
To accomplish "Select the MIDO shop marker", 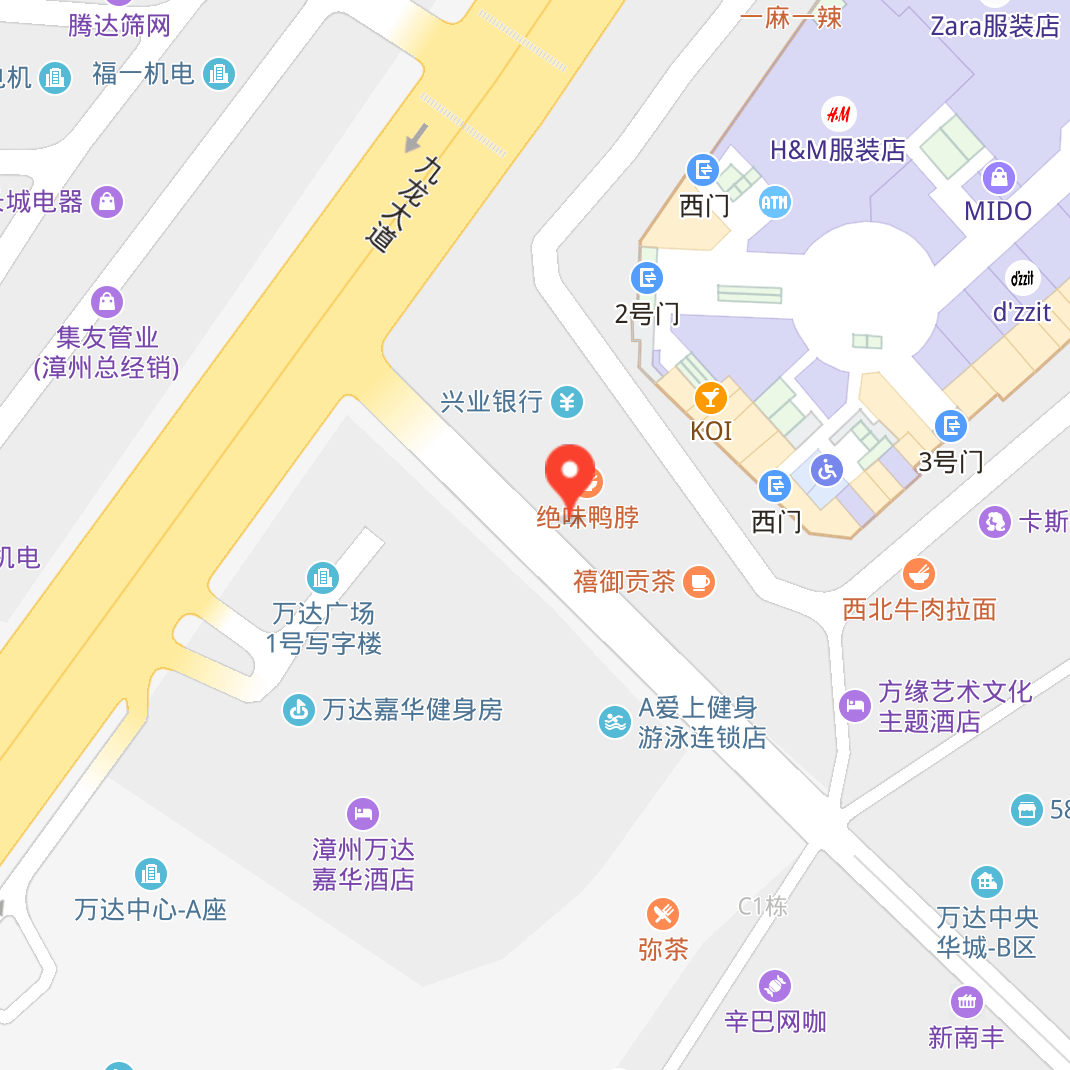I will [998, 179].
